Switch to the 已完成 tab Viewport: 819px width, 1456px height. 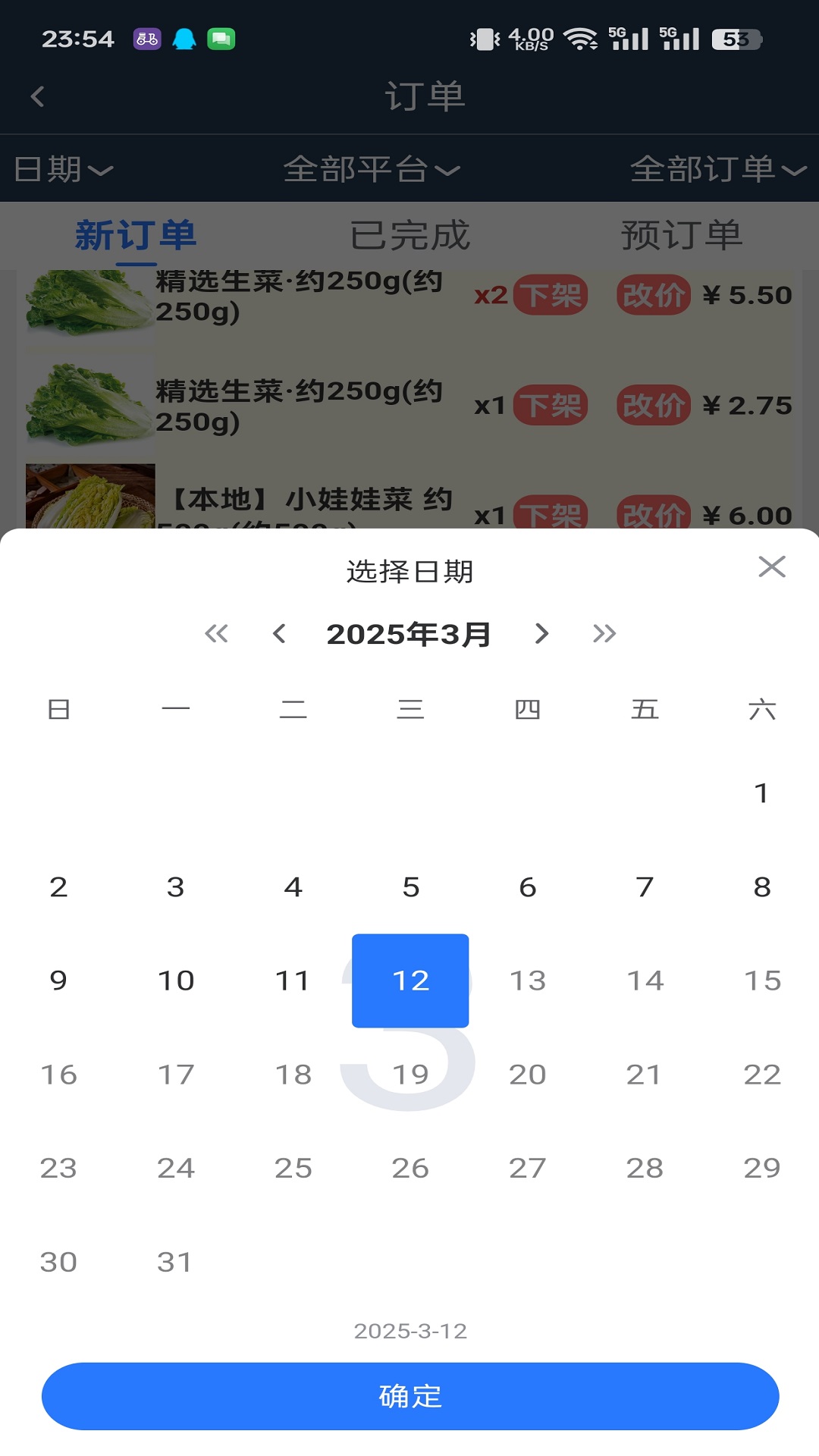coord(410,235)
